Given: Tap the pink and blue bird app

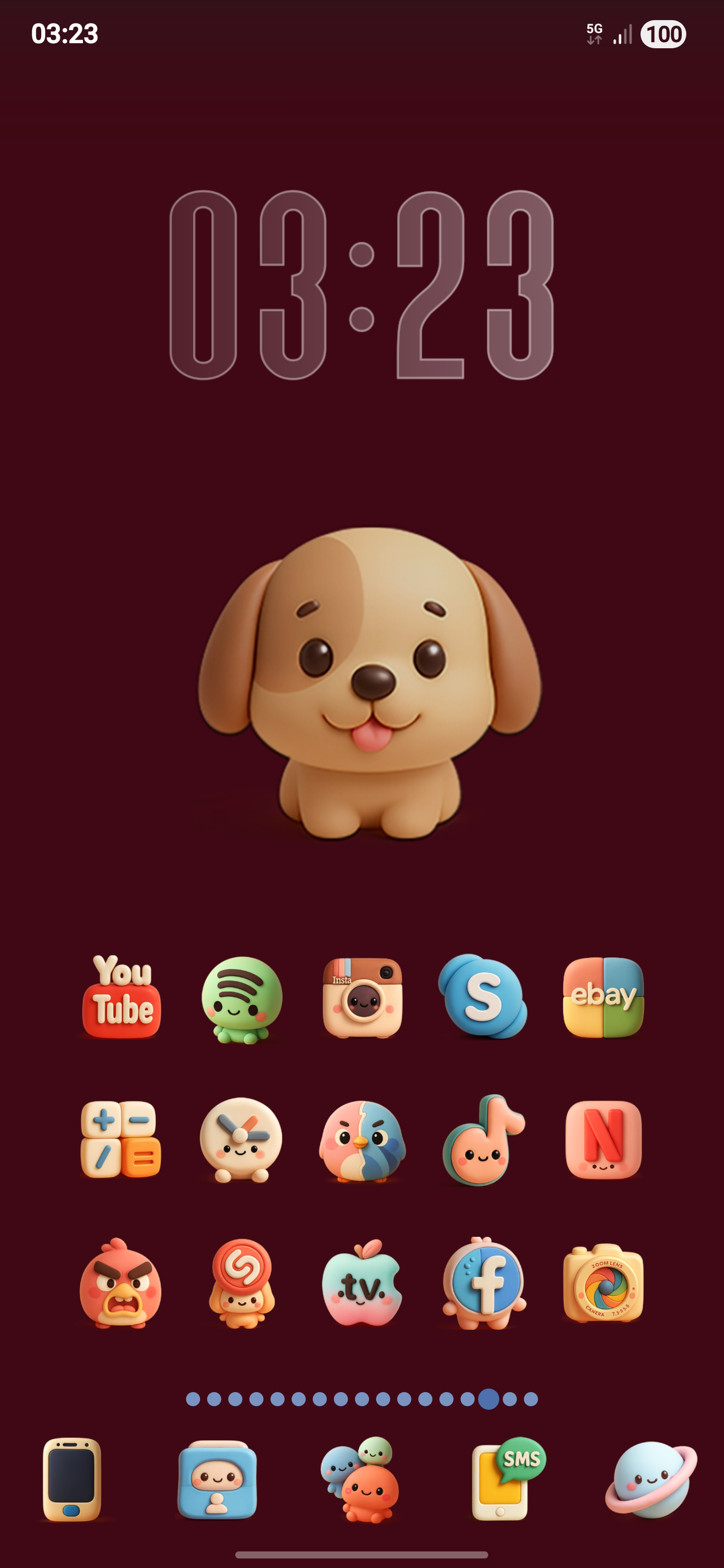Looking at the screenshot, I should 363,1141.
